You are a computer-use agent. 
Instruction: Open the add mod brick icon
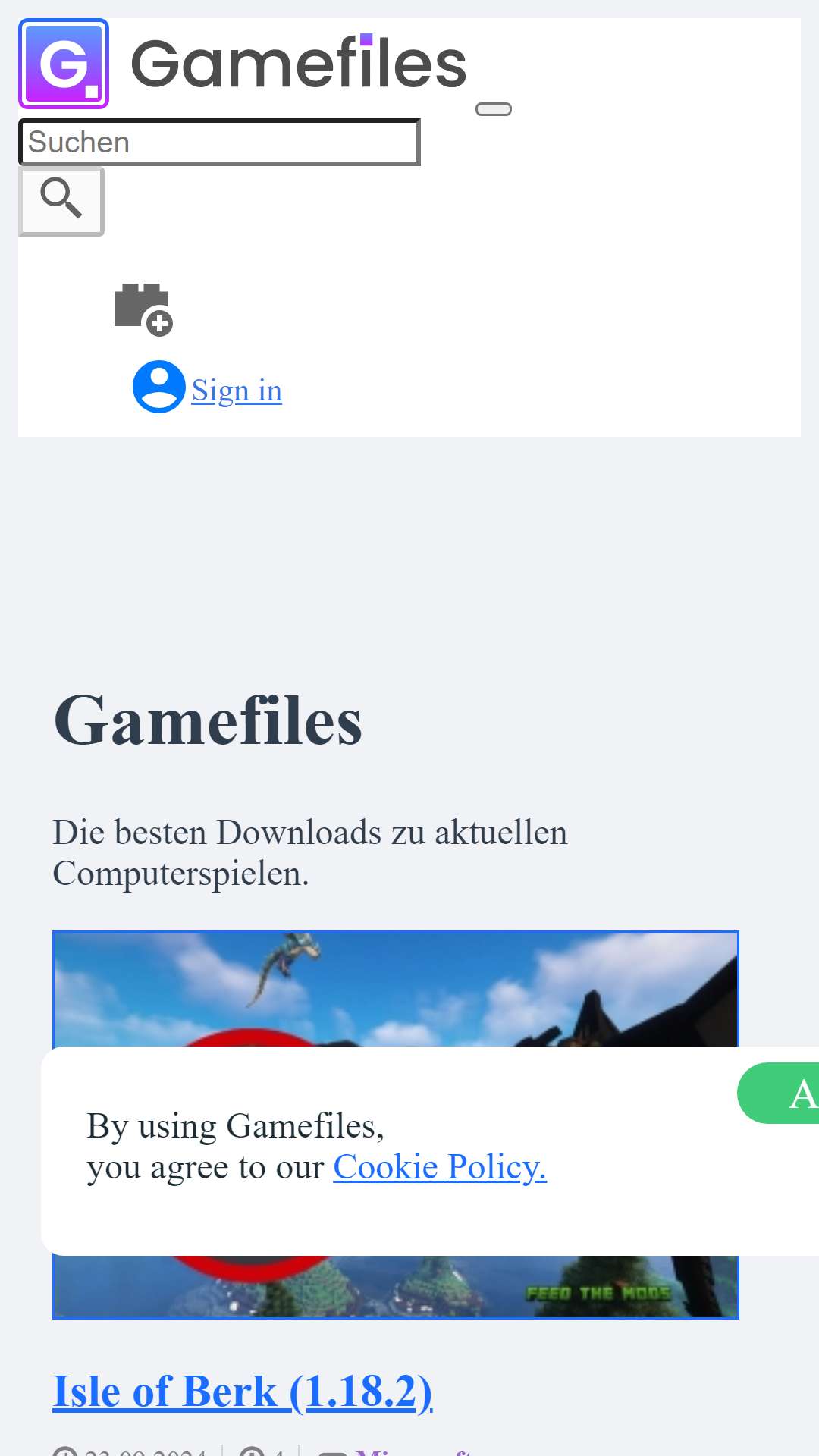(143, 309)
